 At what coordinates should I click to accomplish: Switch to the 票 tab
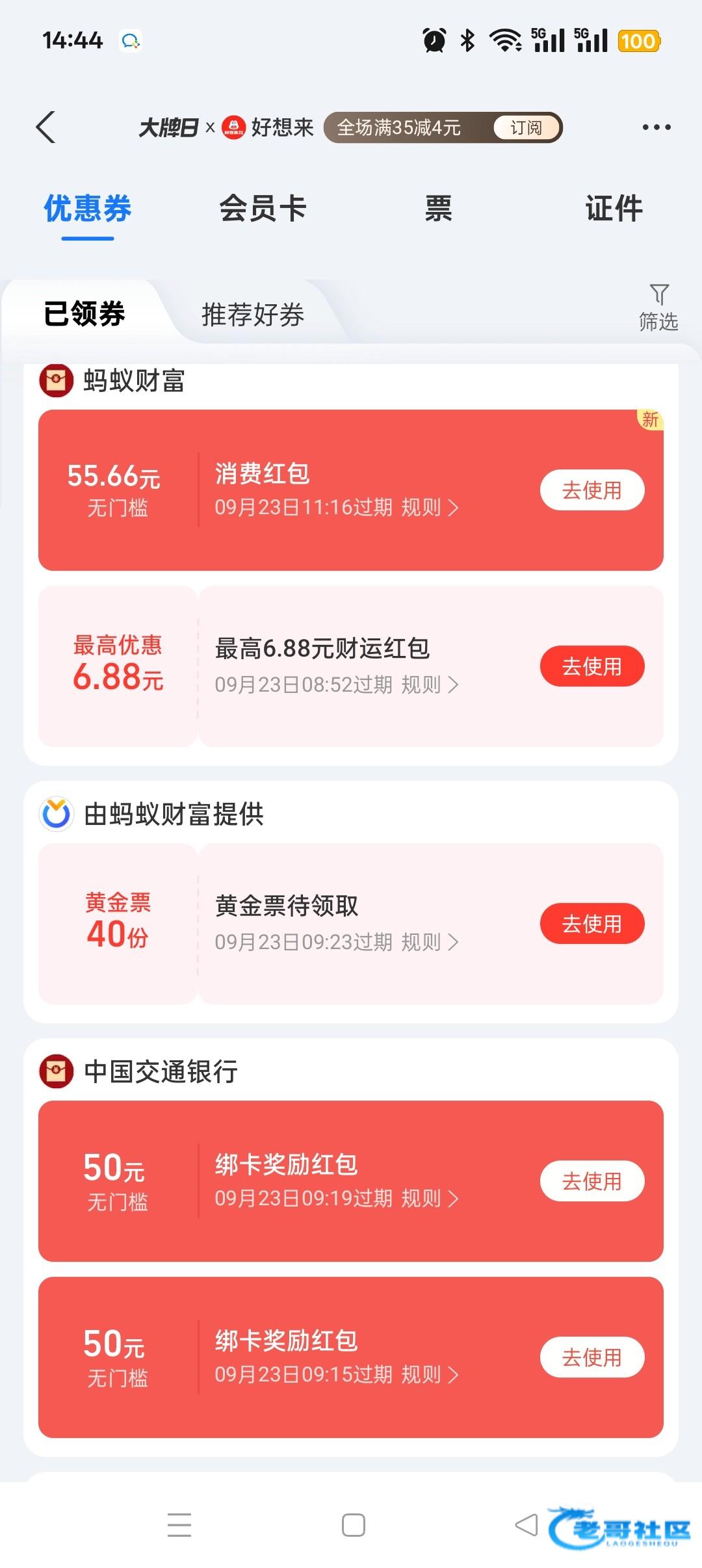pyautogui.click(x=439, y=209)
